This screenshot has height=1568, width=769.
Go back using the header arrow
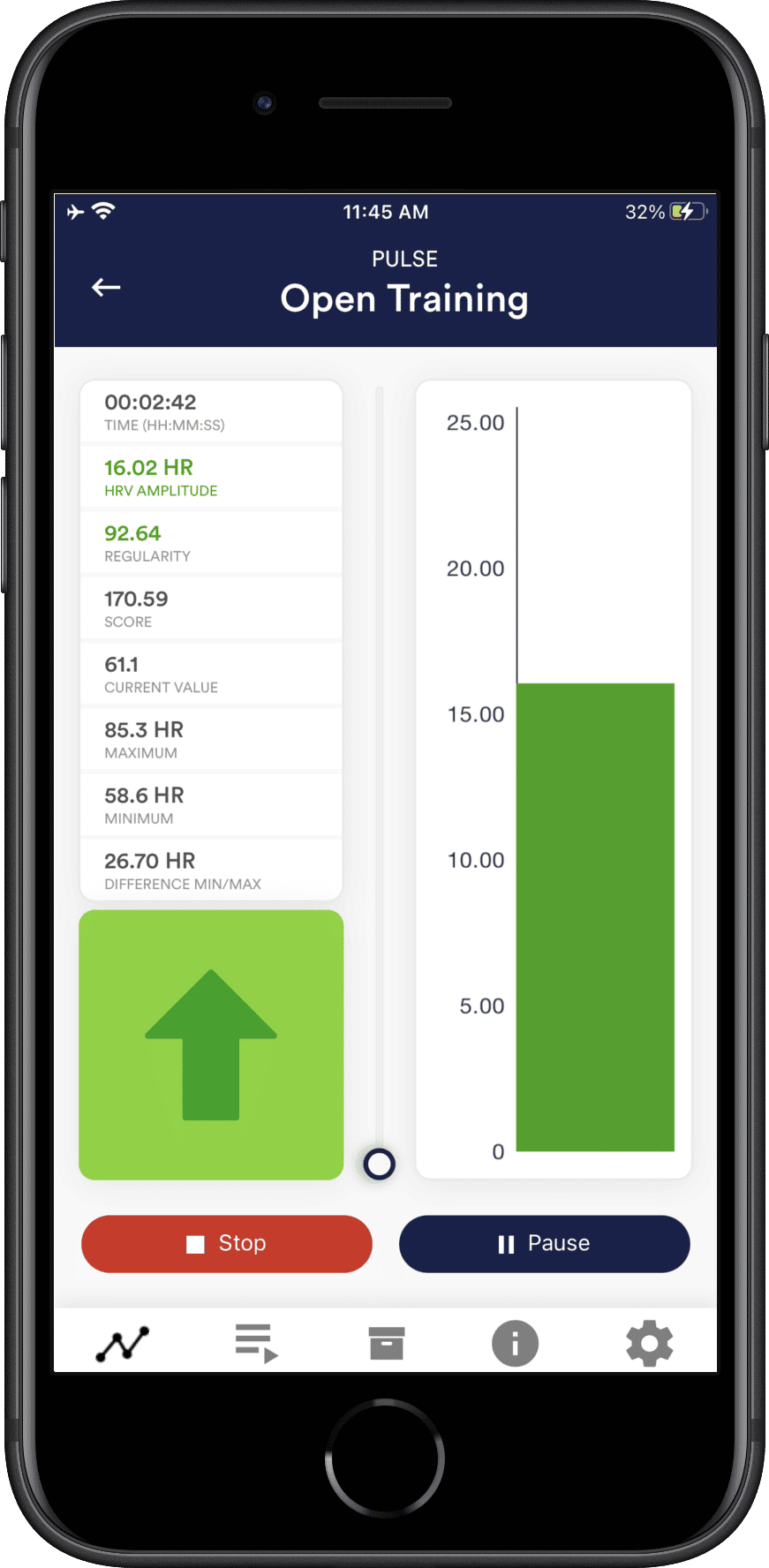[106, 287]
